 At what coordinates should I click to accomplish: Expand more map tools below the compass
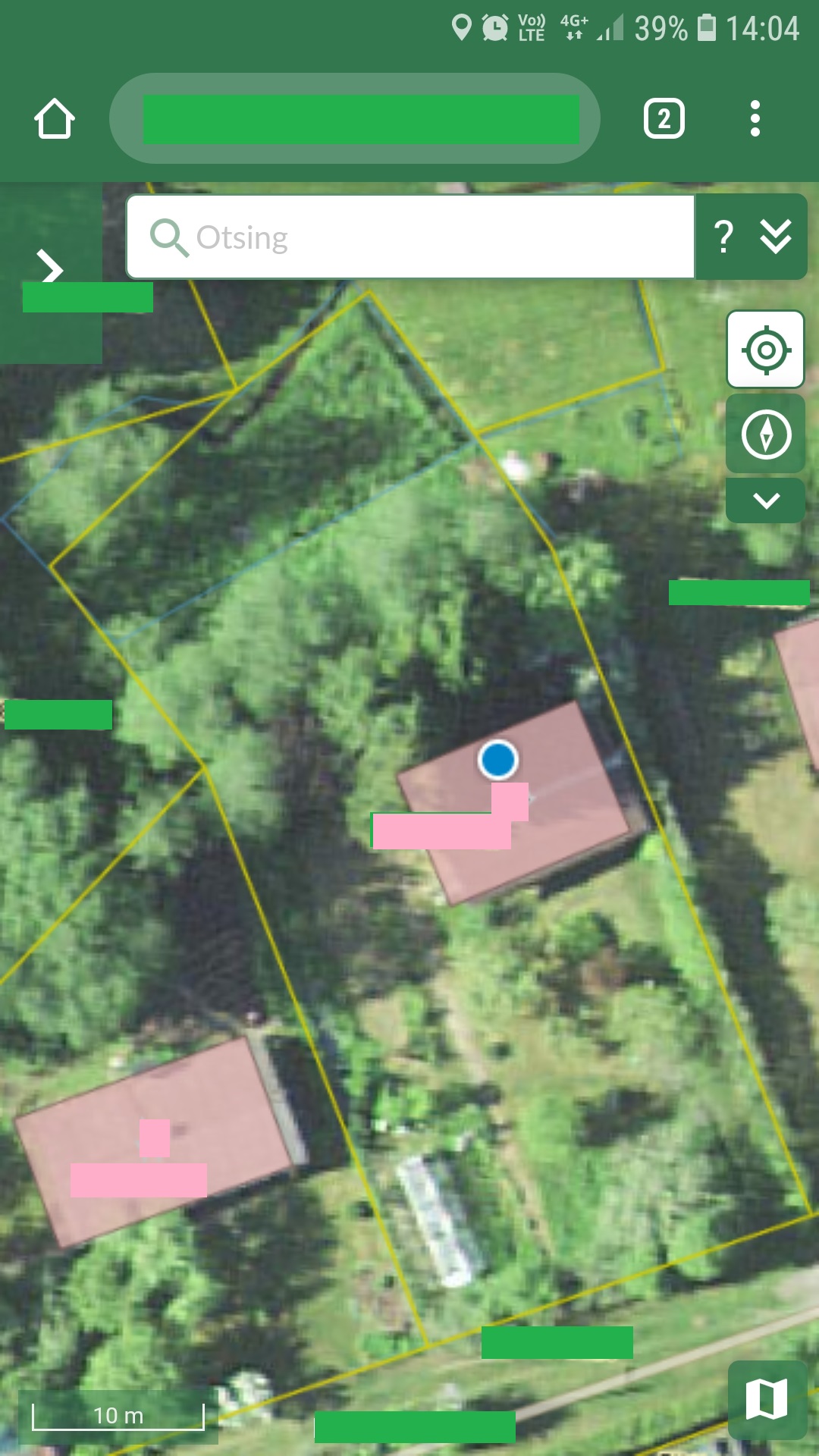(x=766, y=500)
